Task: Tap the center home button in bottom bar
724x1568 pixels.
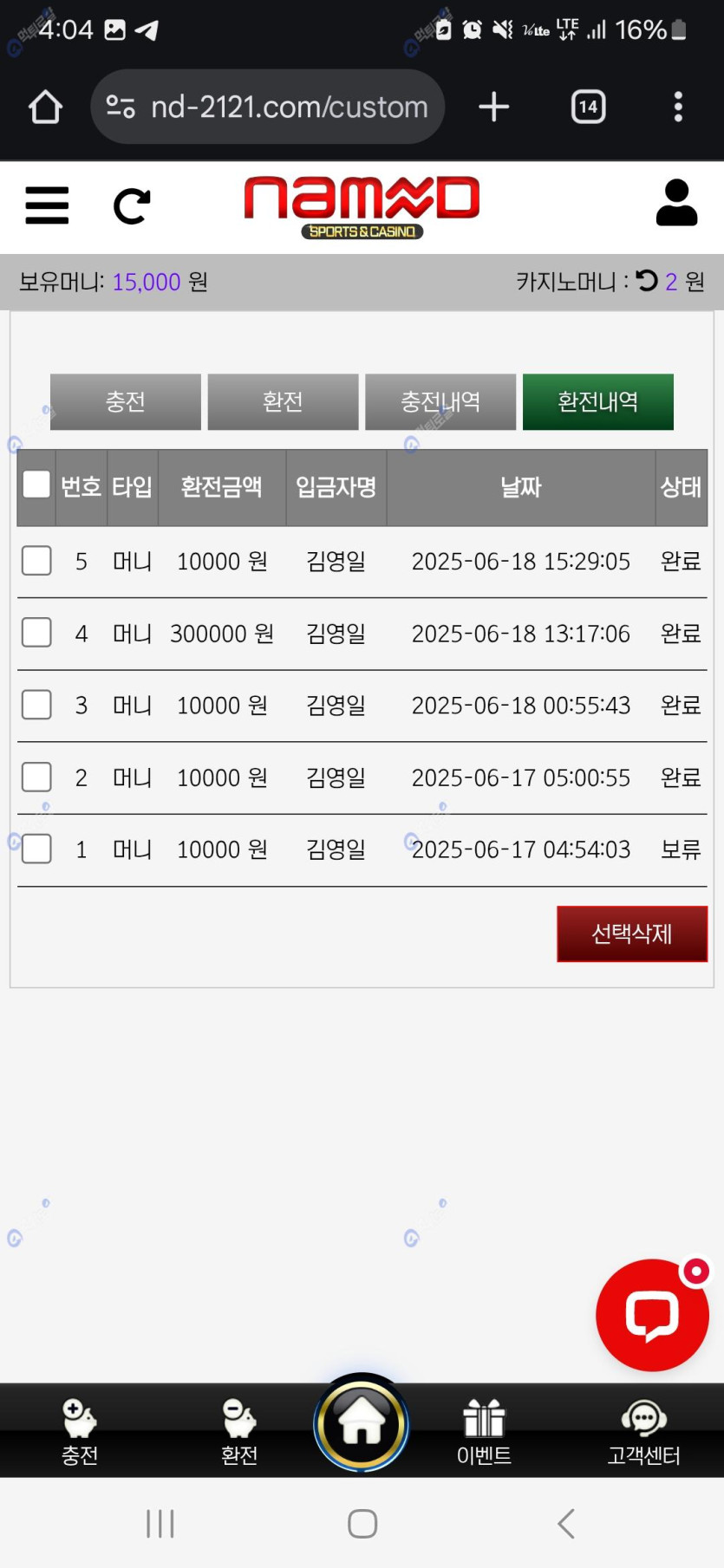Action: tap(362, 1424)
